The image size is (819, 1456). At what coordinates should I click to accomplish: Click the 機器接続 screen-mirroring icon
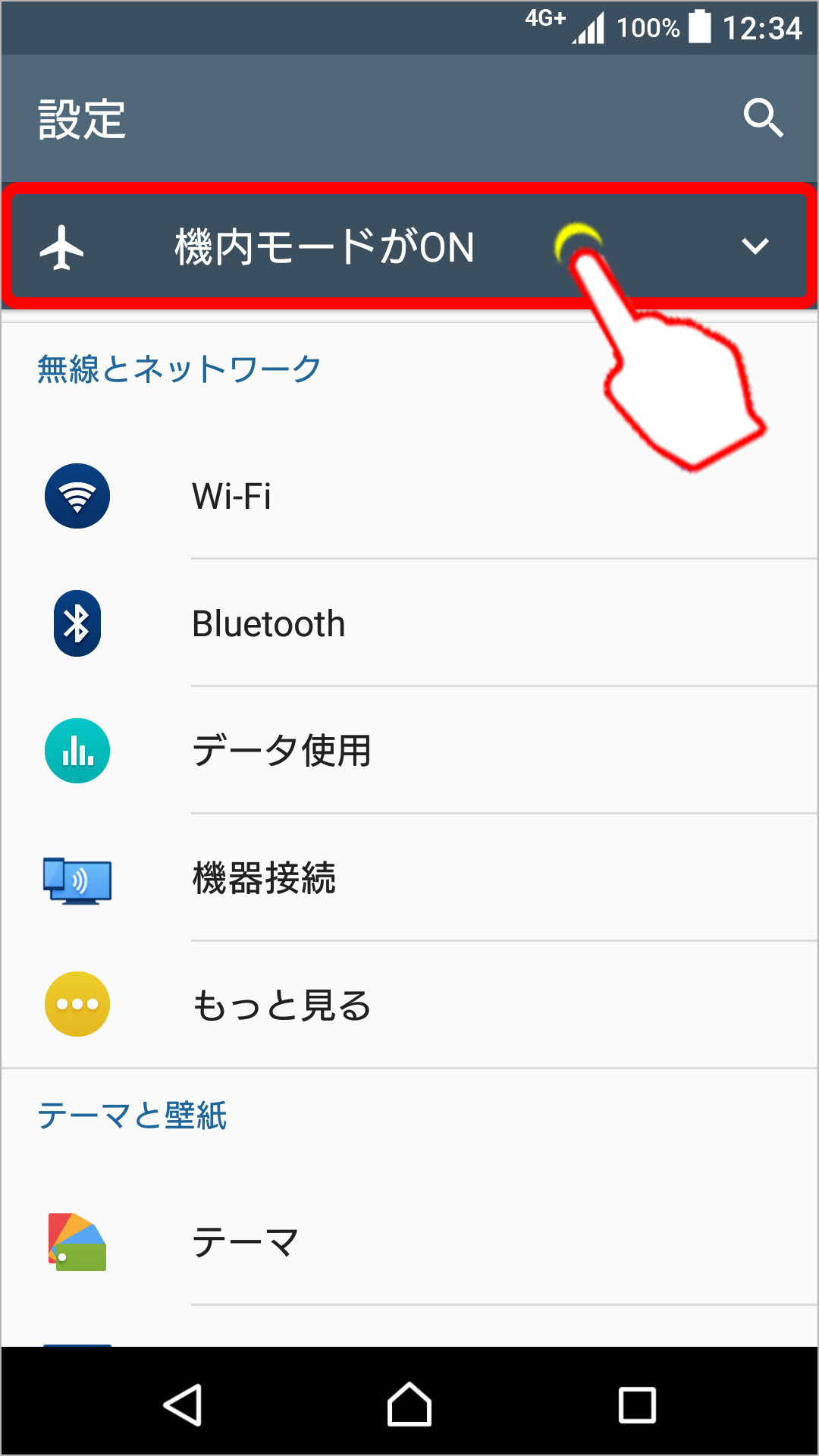click(76, 878)
